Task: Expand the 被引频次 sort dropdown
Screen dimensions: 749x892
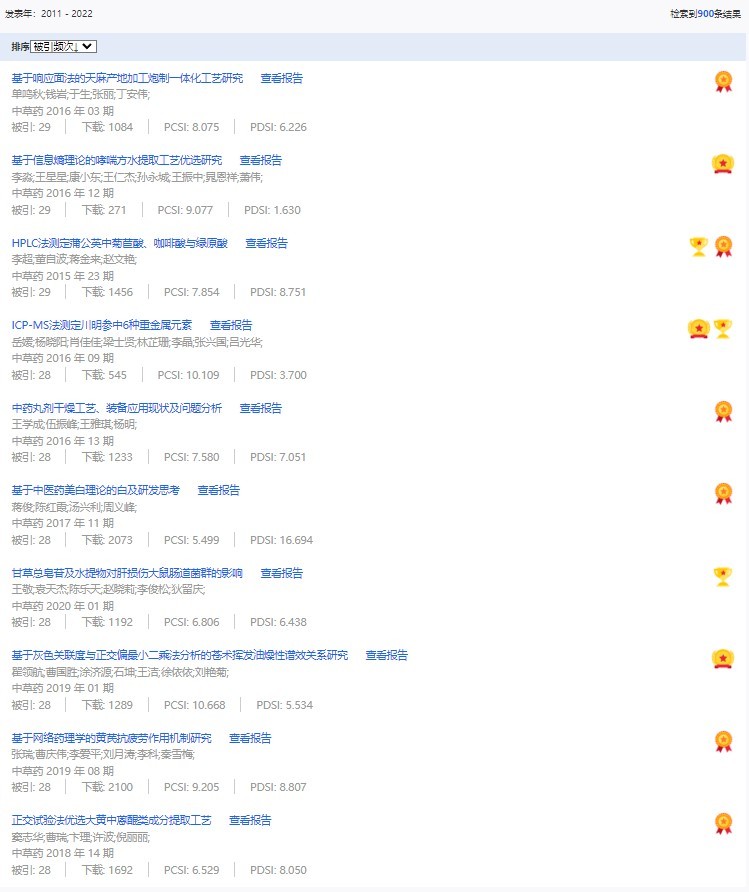Action: point(63,46)
